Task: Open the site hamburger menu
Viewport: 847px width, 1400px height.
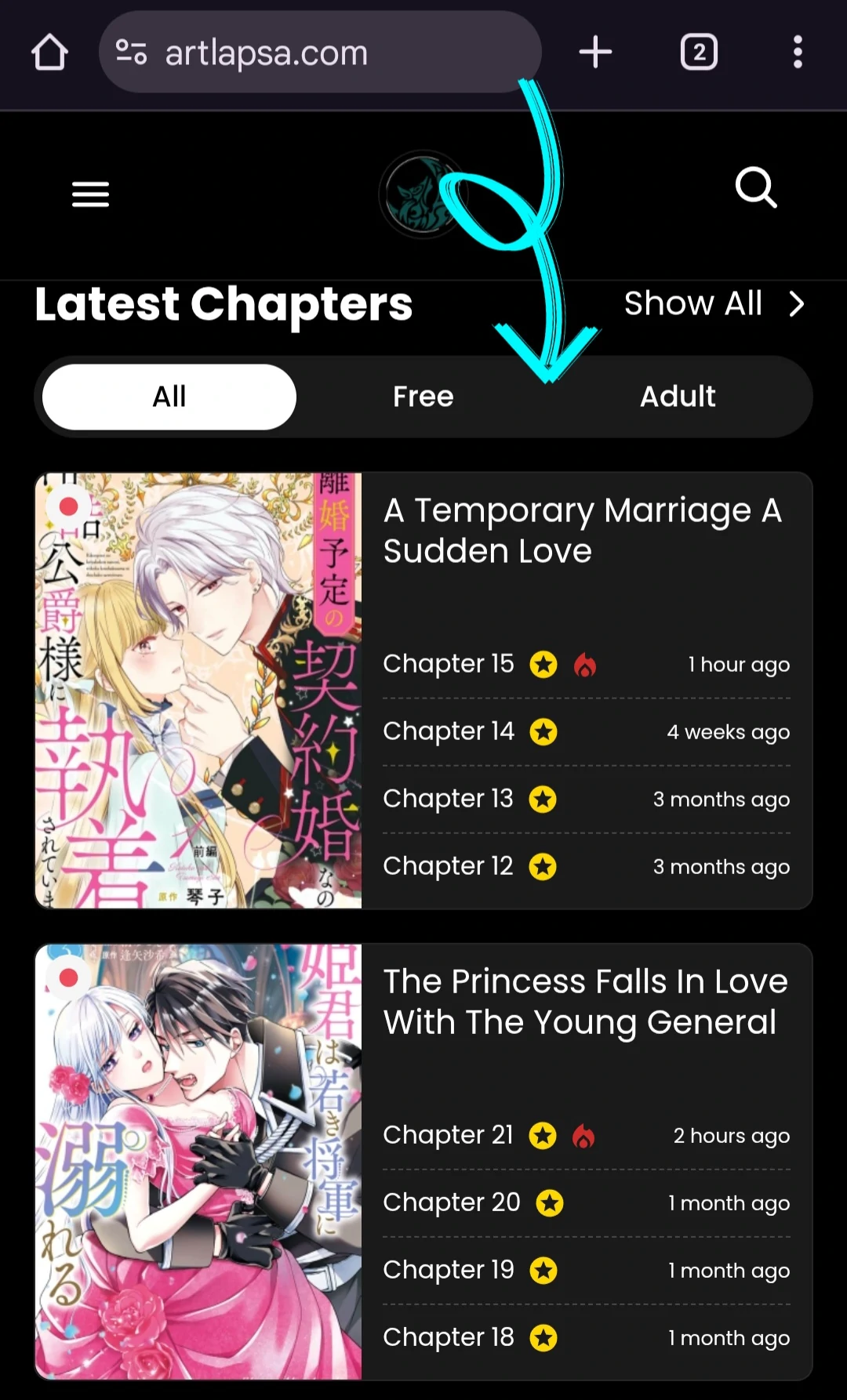Action: click(x=90, y=194)
